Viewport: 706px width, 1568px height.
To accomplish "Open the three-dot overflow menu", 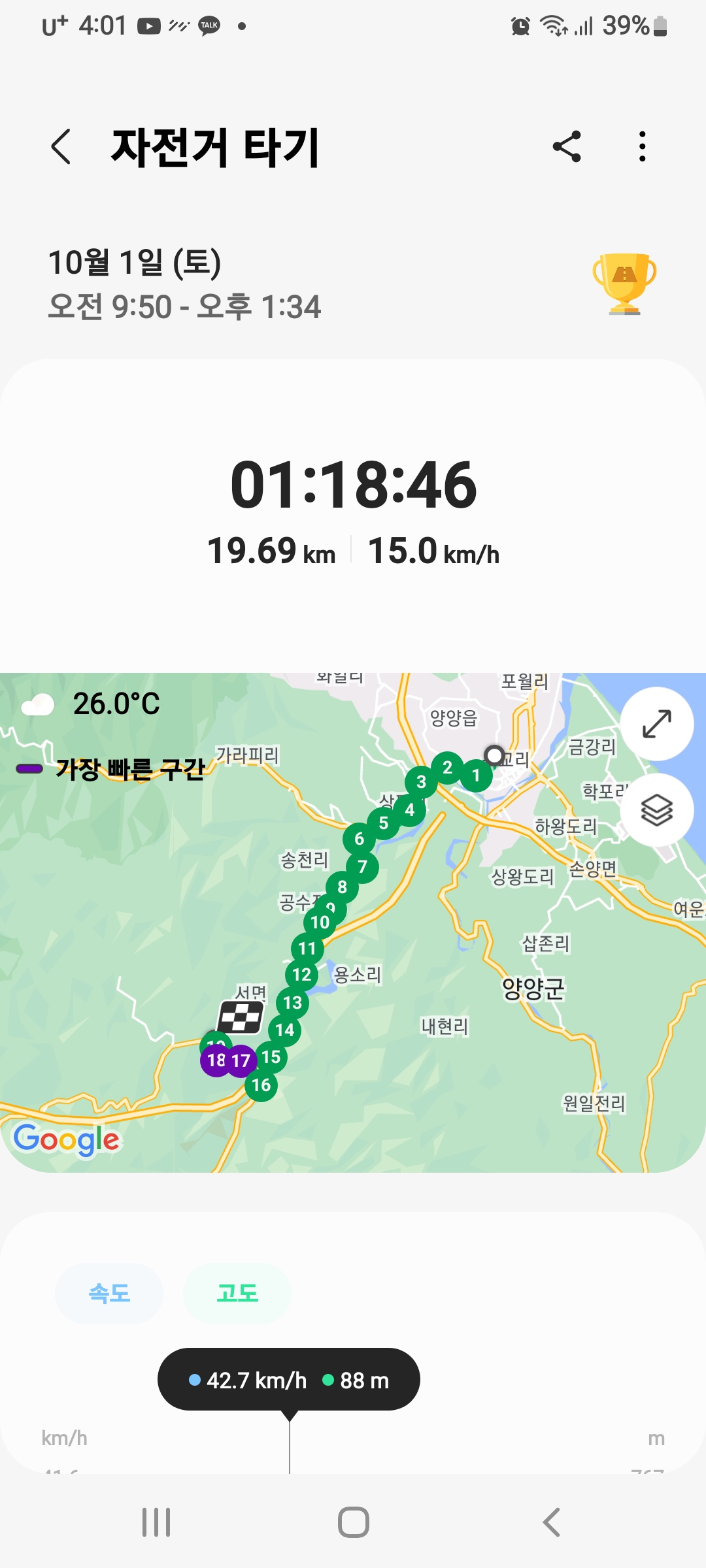I will 643,146.
